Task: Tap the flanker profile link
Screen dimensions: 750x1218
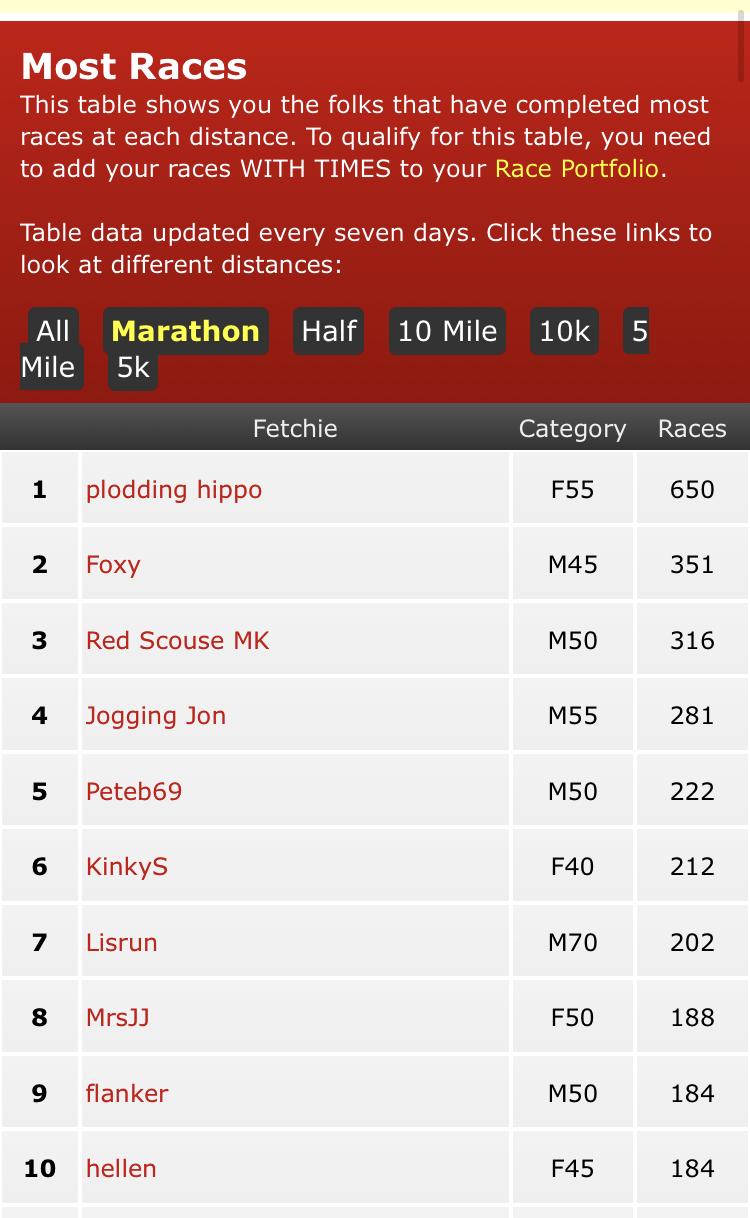Action: click(x=127, y=1094)
